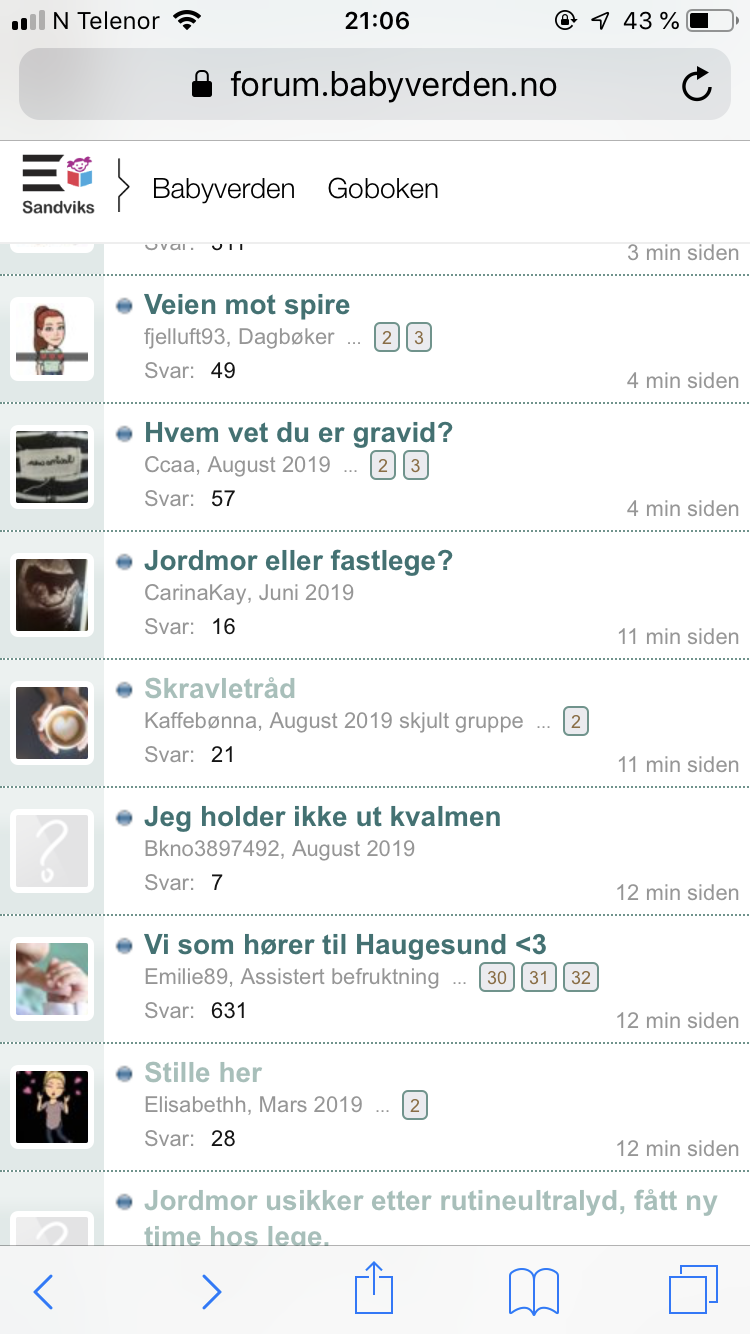Open thread Veien mot spire

(247, 304)
